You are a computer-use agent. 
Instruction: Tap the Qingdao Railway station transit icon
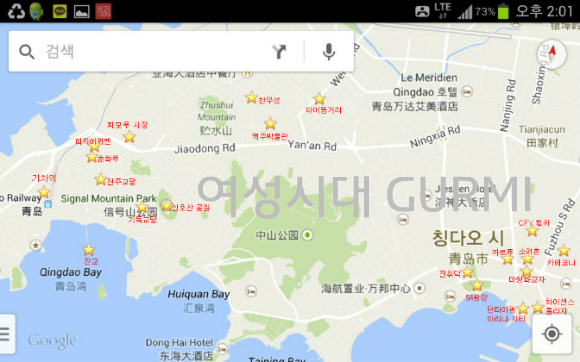click(48, 204)
